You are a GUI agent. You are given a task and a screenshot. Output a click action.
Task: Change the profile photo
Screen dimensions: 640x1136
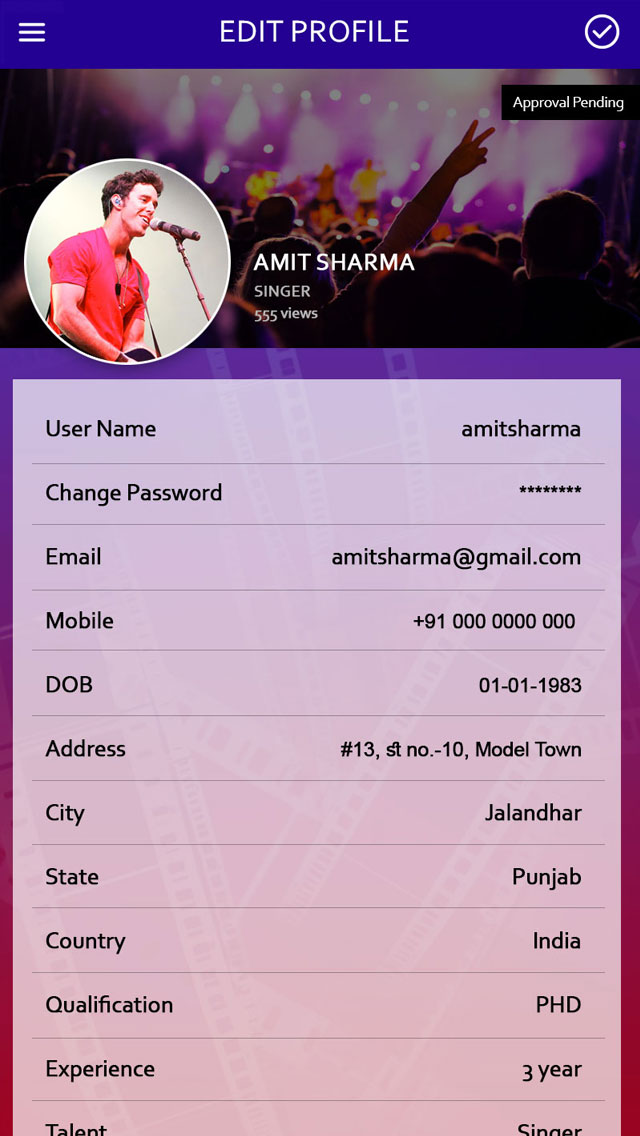click(x=127, y=261)
